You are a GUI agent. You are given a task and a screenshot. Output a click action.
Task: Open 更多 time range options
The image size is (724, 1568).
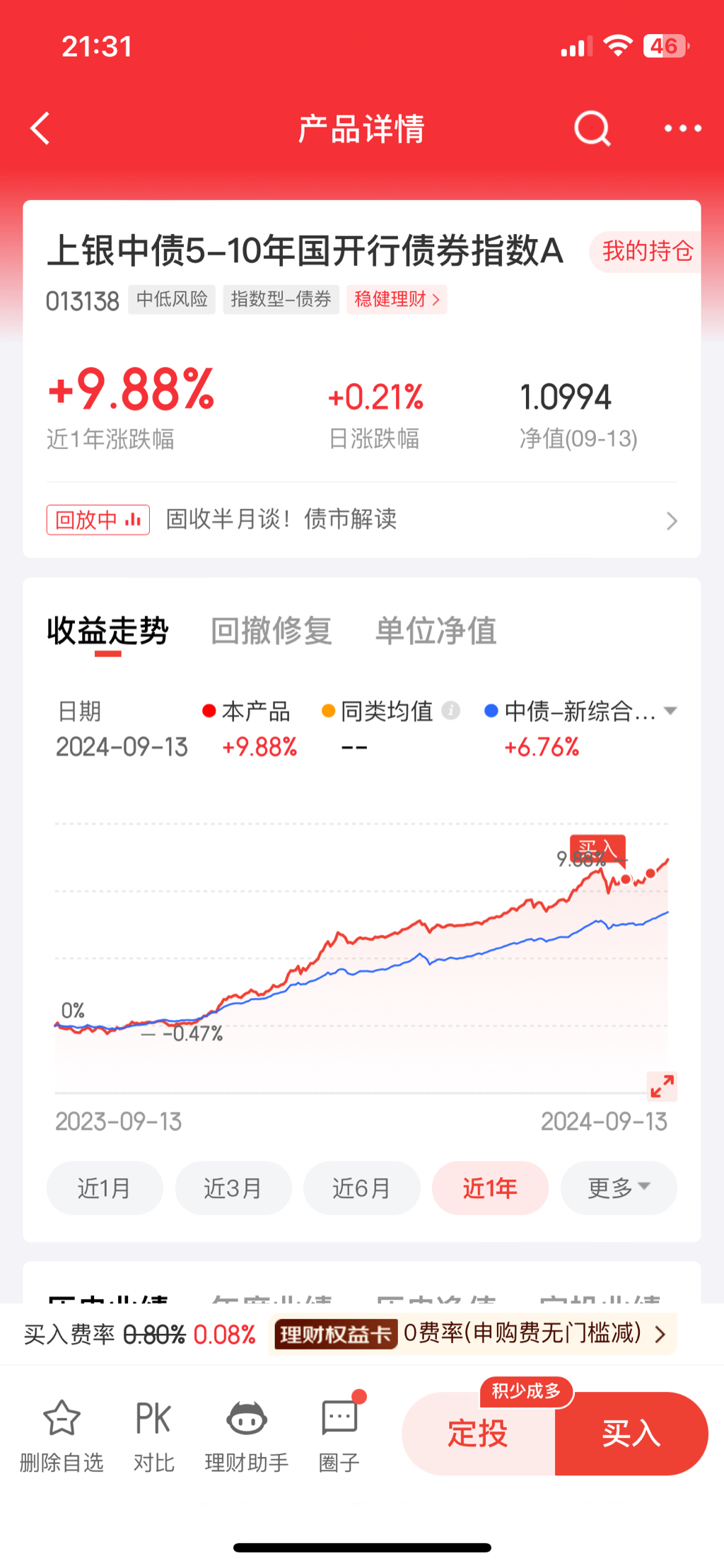[619, 1188]
